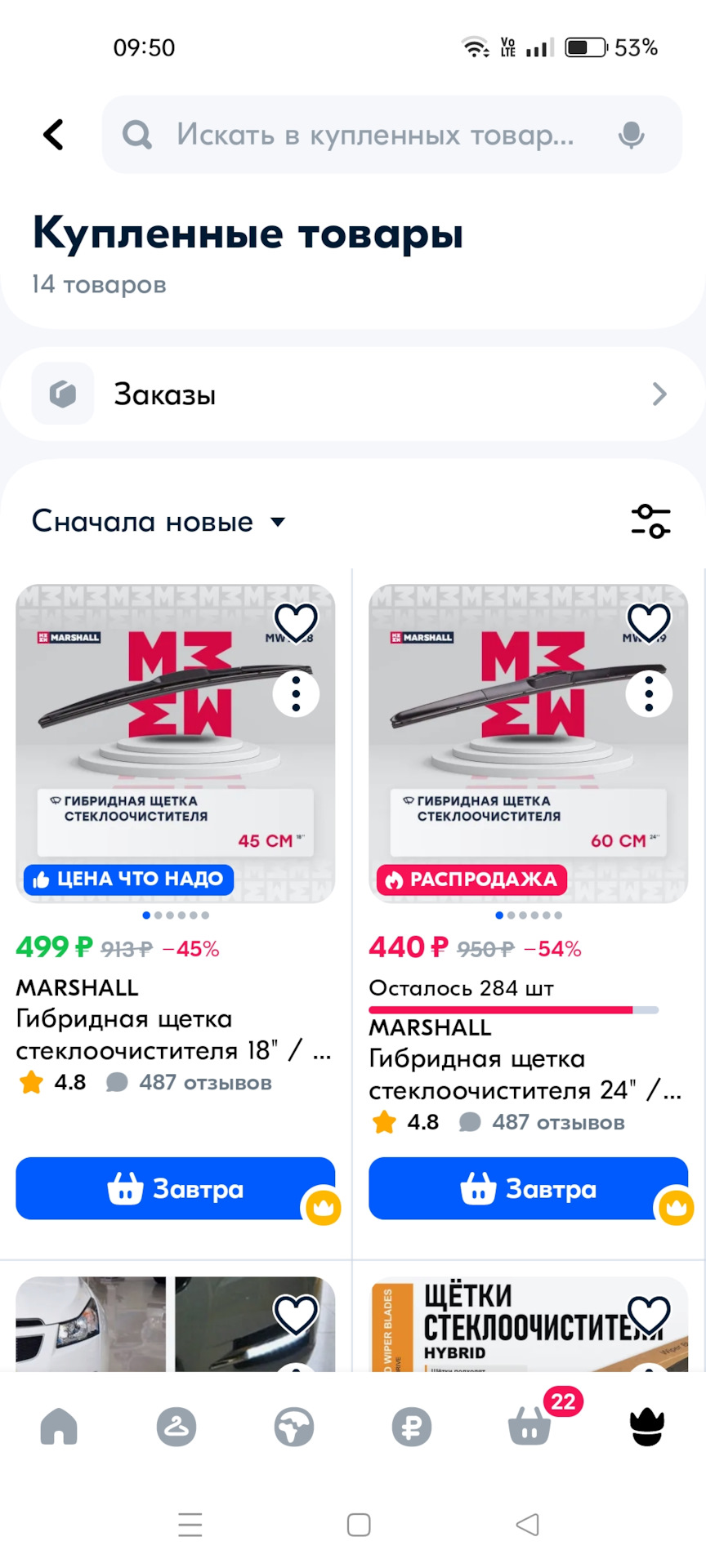Add 499 ₽ wiper to cart
706x1568 pixels.
coord(175,1188)
